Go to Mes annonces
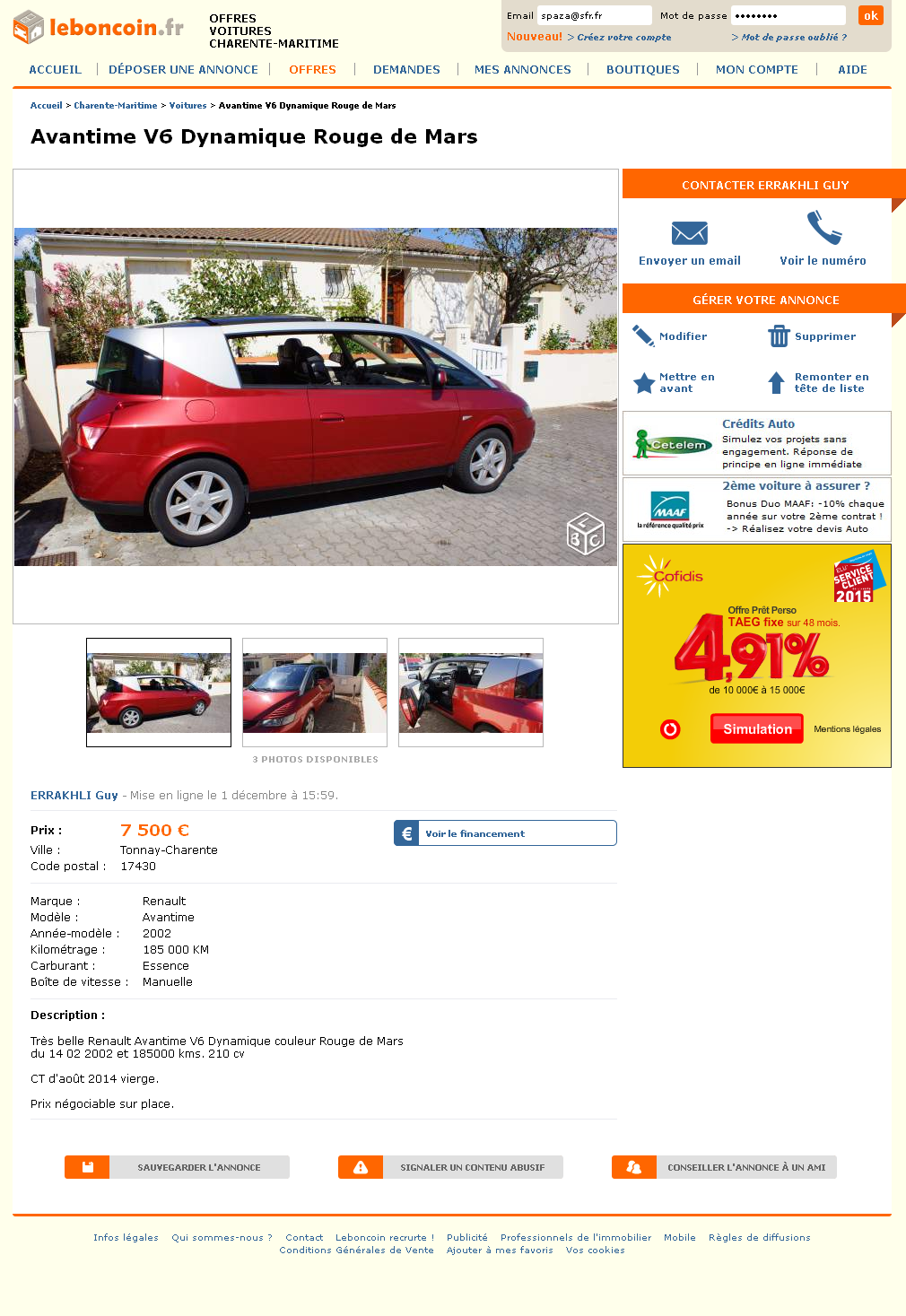906x1316 pixels. click(x=522, y=69)
